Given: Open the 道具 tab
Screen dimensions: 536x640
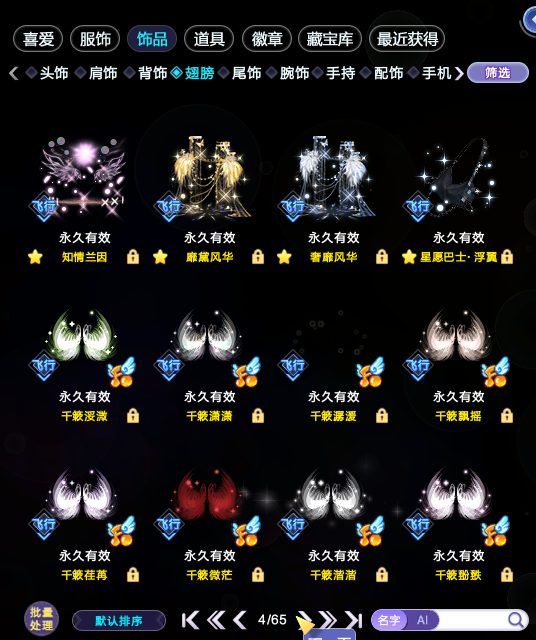Looking at the screenshot, I should tap(209, 39).
